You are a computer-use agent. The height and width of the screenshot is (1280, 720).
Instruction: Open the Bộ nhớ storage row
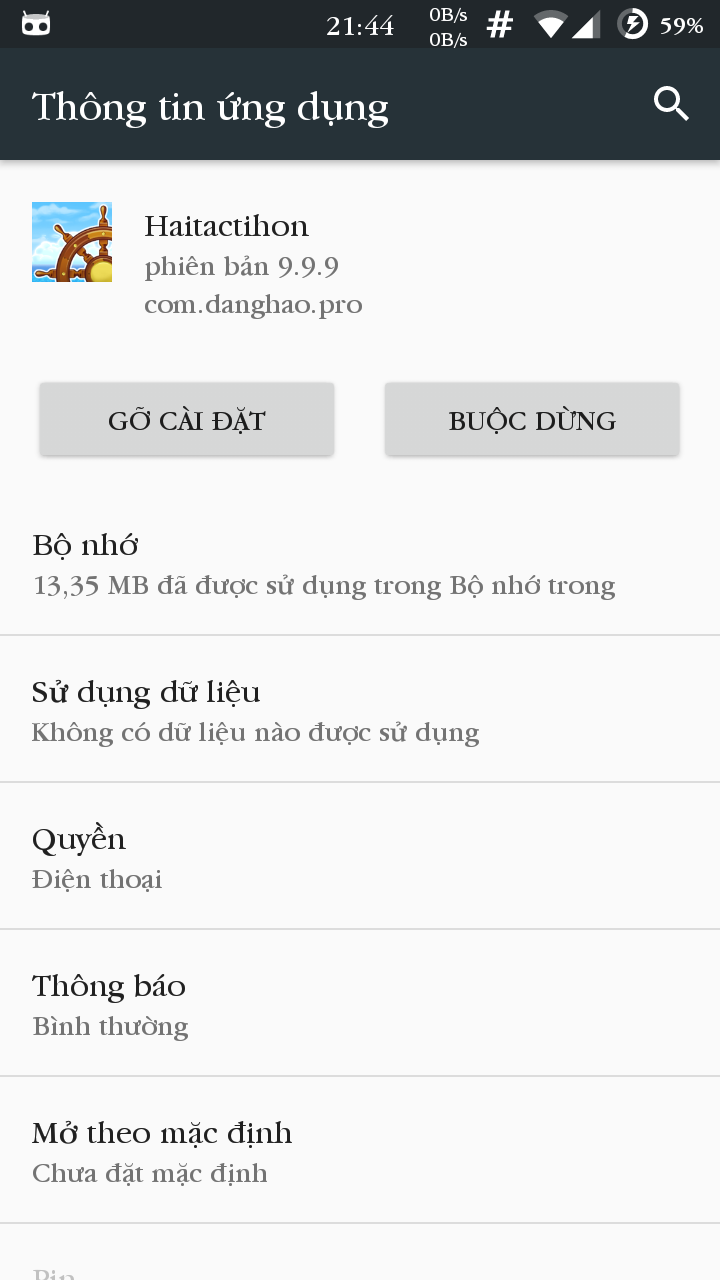pos(360,564)
